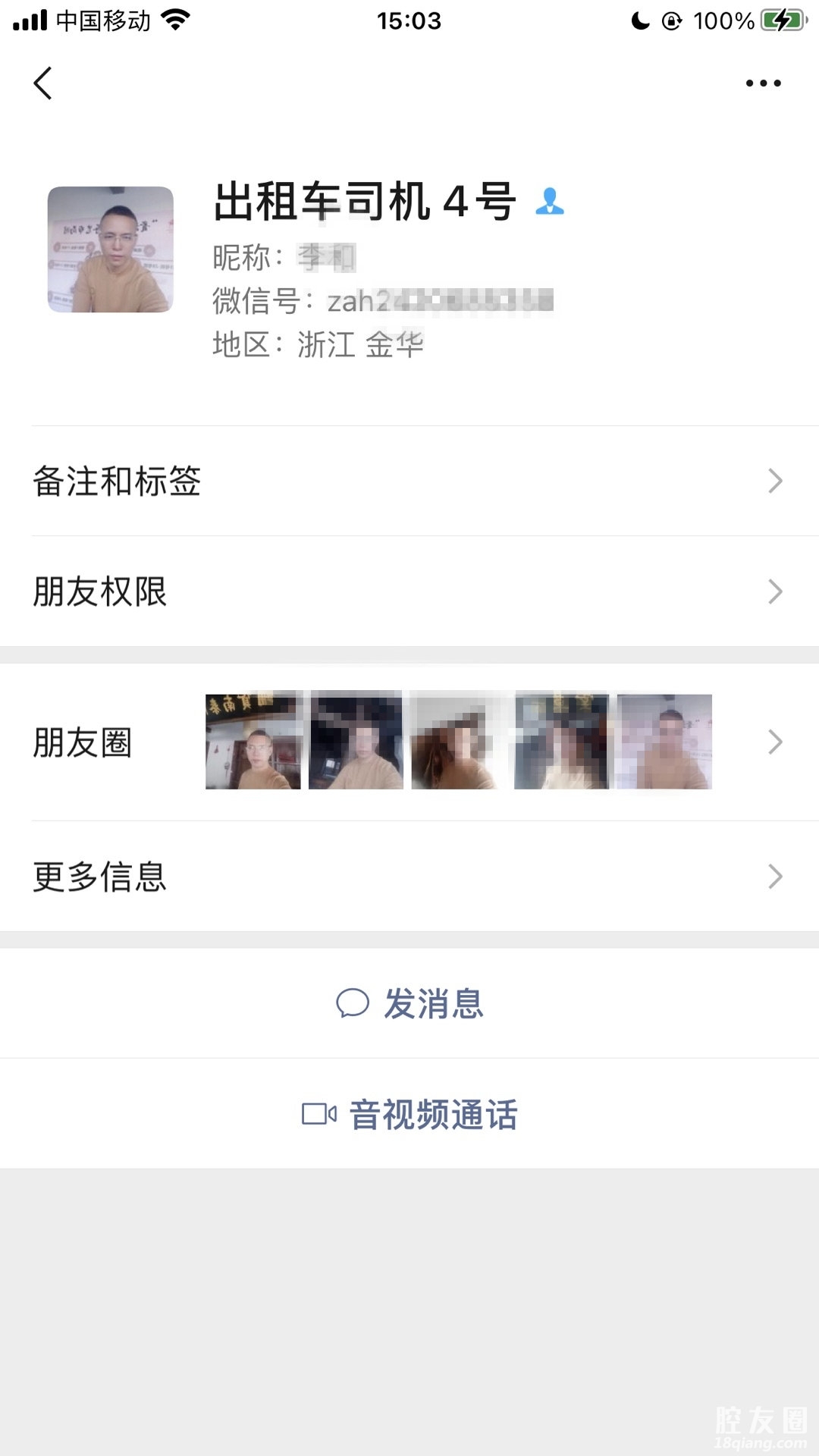Start 音视频通话 with this contact
This screenshot has width=819, height=1456.
tap(410, 1114)
